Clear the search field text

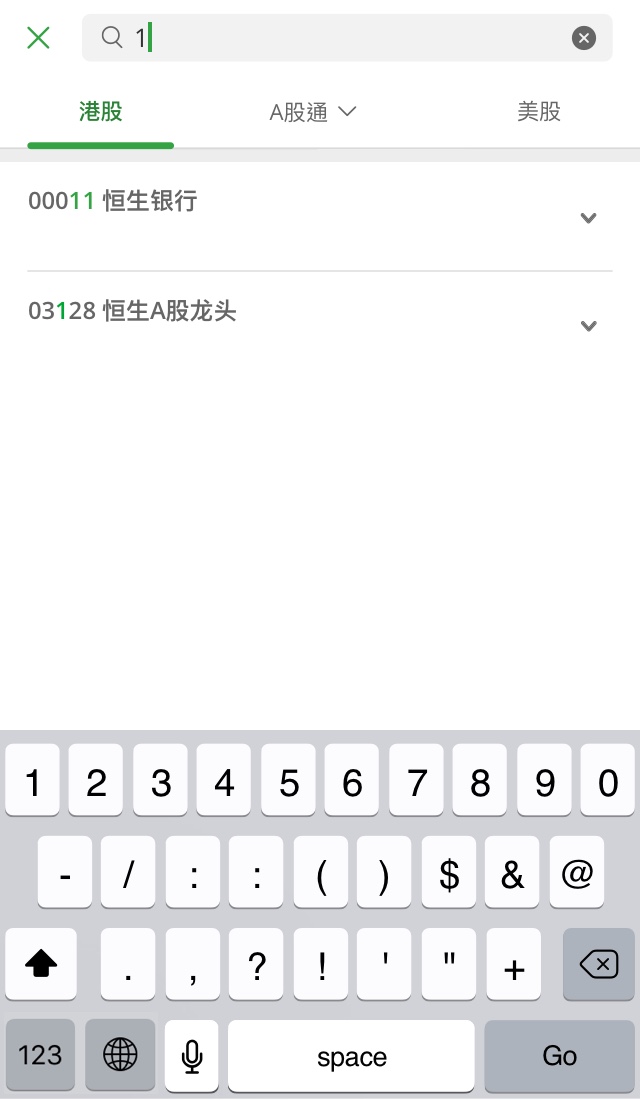583,38
